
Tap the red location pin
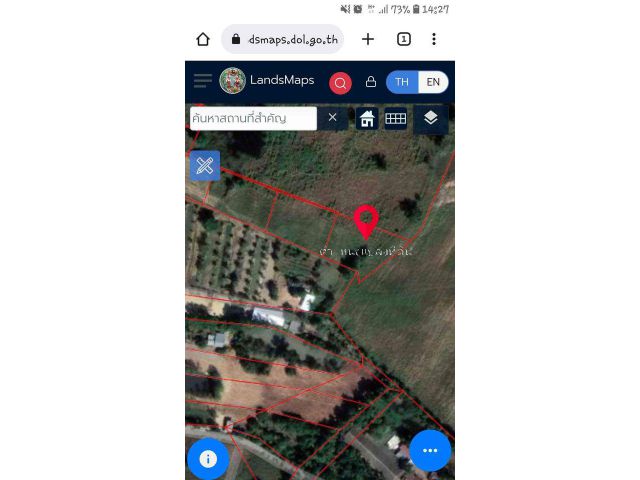[x=366, y=220]
